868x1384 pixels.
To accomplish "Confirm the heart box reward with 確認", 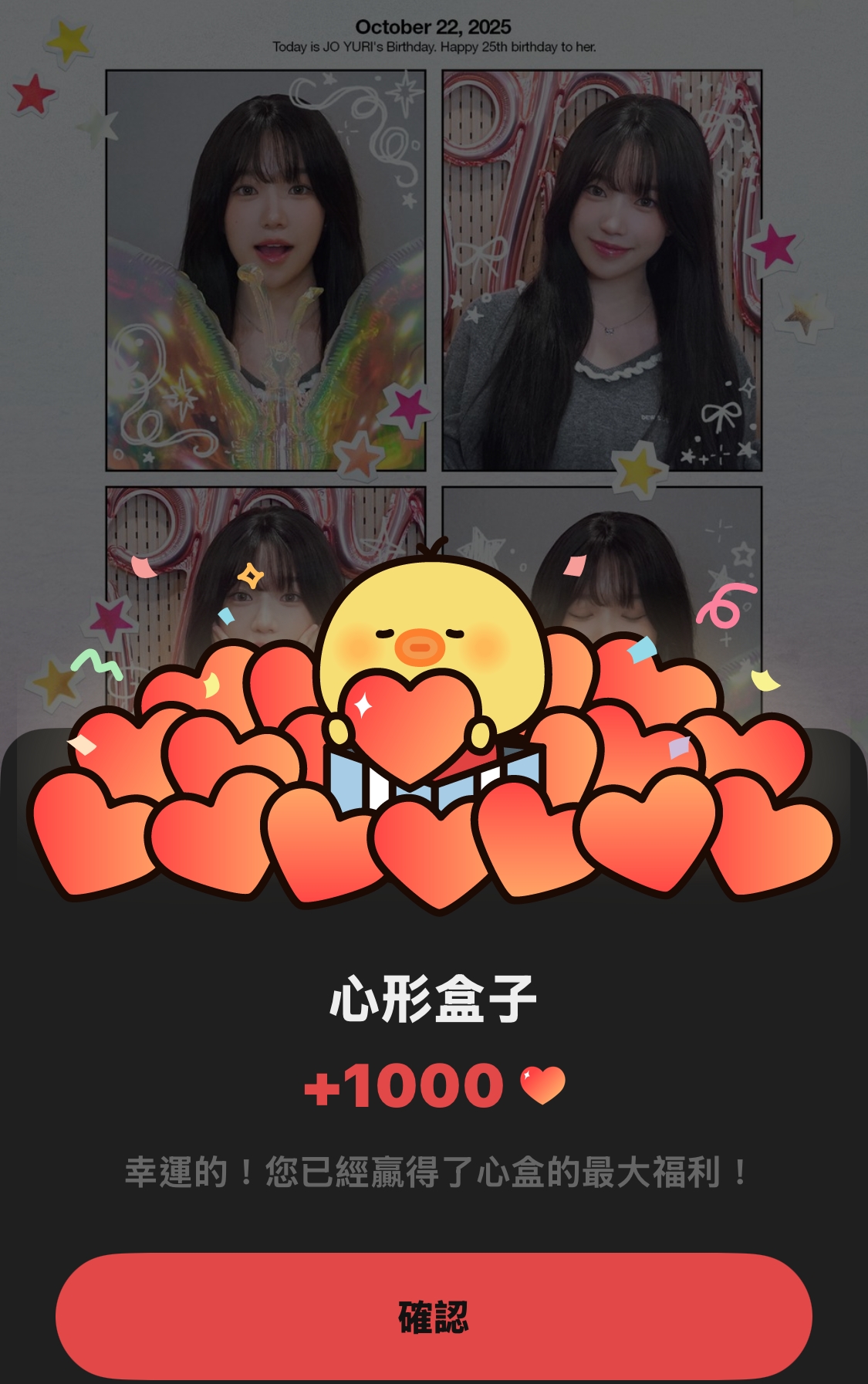I will coord(434,1316).
